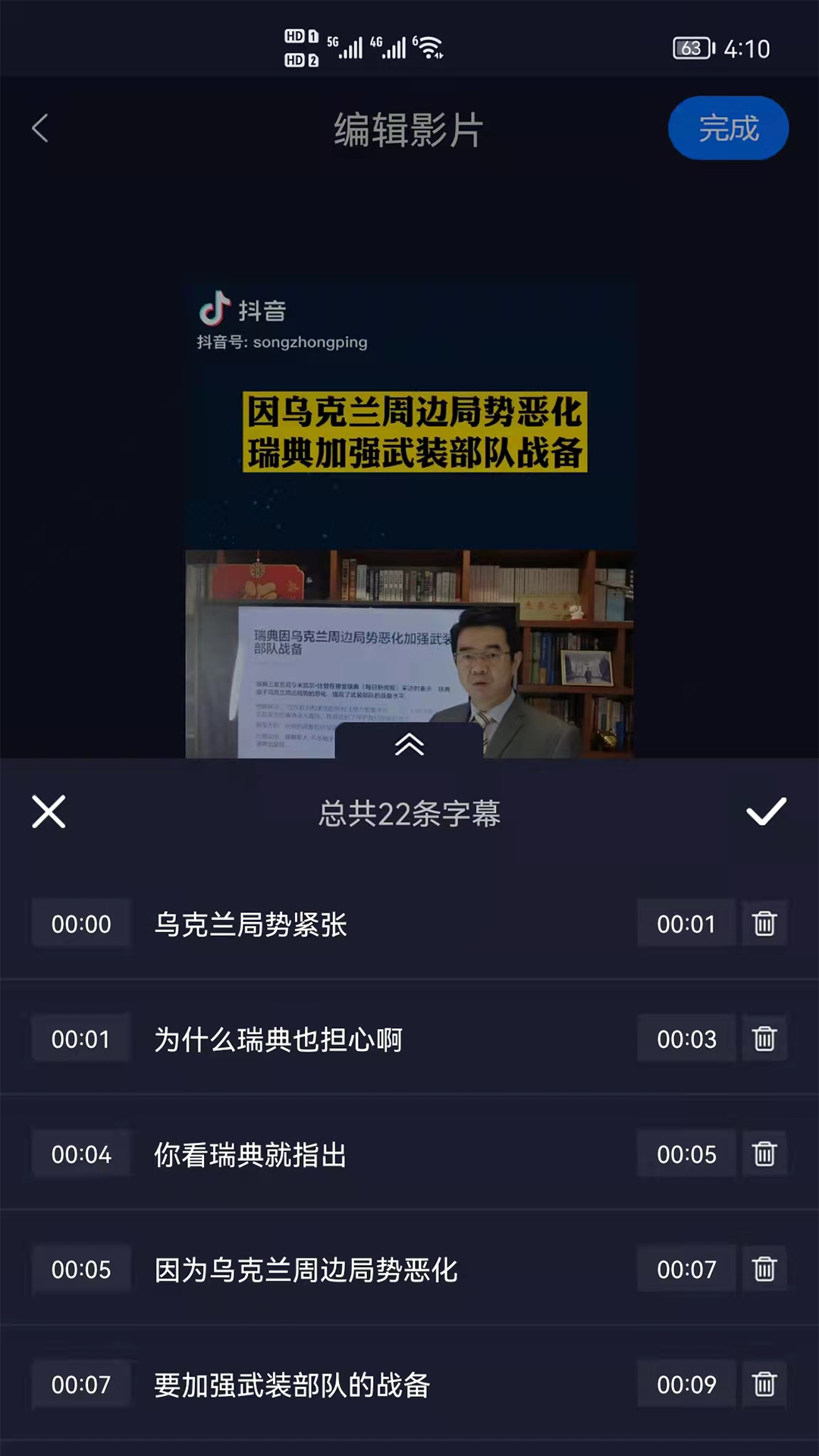Confirm subtitles with the checkmark icon

(767, 811)
